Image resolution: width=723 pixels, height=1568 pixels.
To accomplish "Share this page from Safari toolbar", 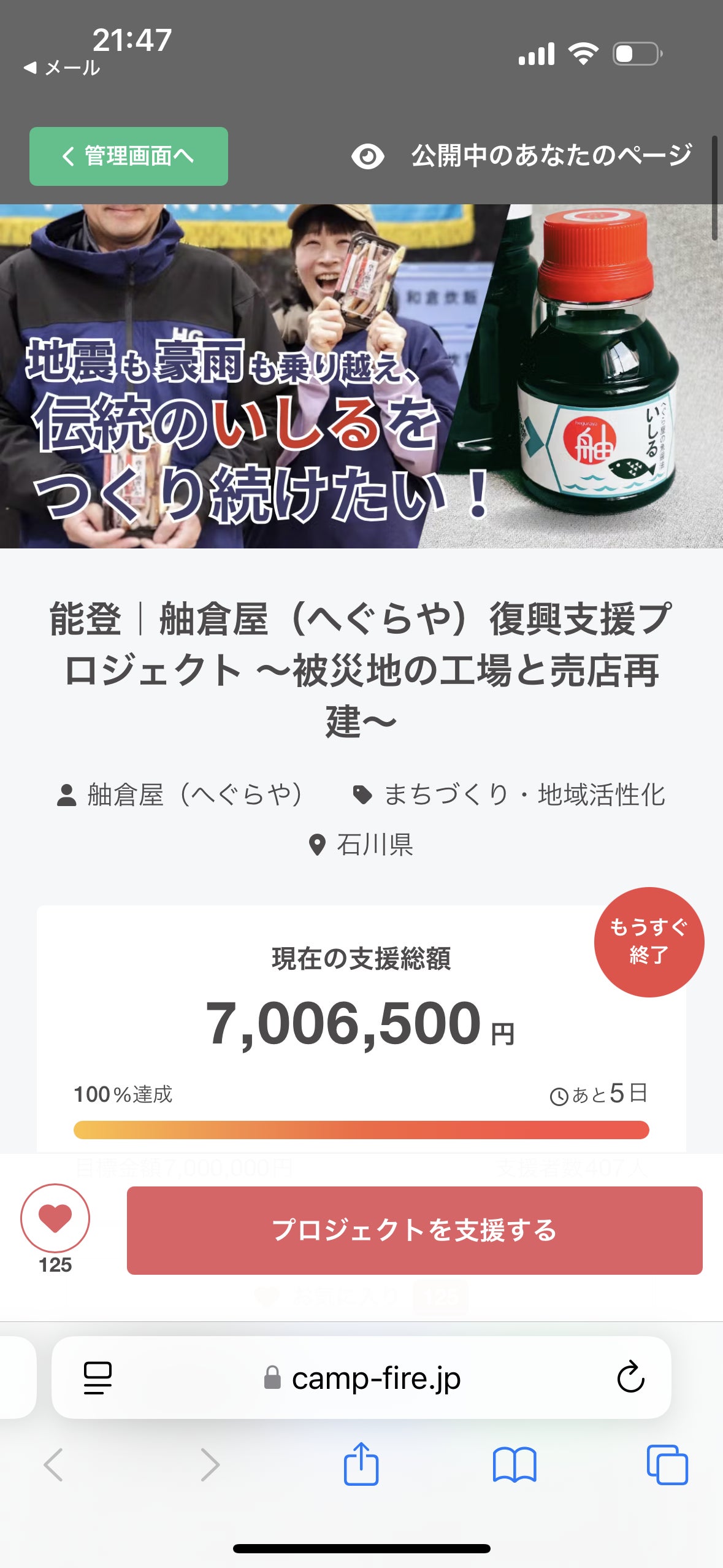I will pos(361,1465).
